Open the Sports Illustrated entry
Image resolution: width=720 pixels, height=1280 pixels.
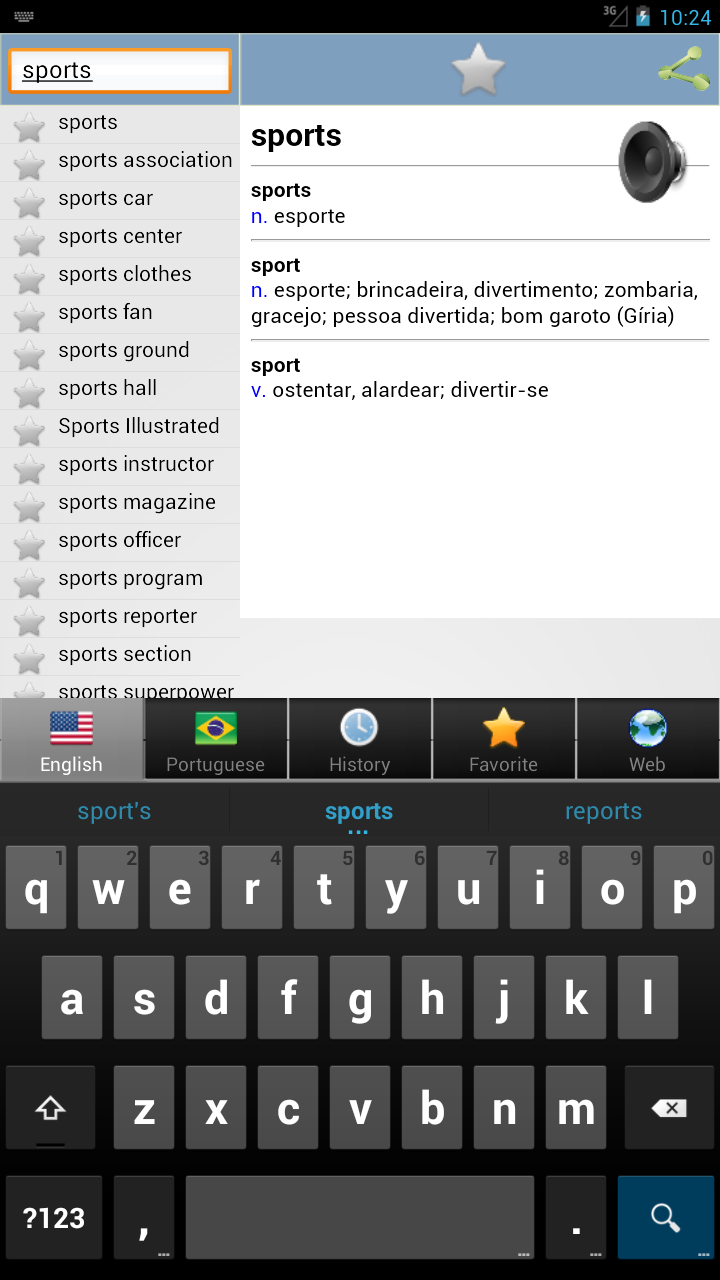tap(120, 427)
